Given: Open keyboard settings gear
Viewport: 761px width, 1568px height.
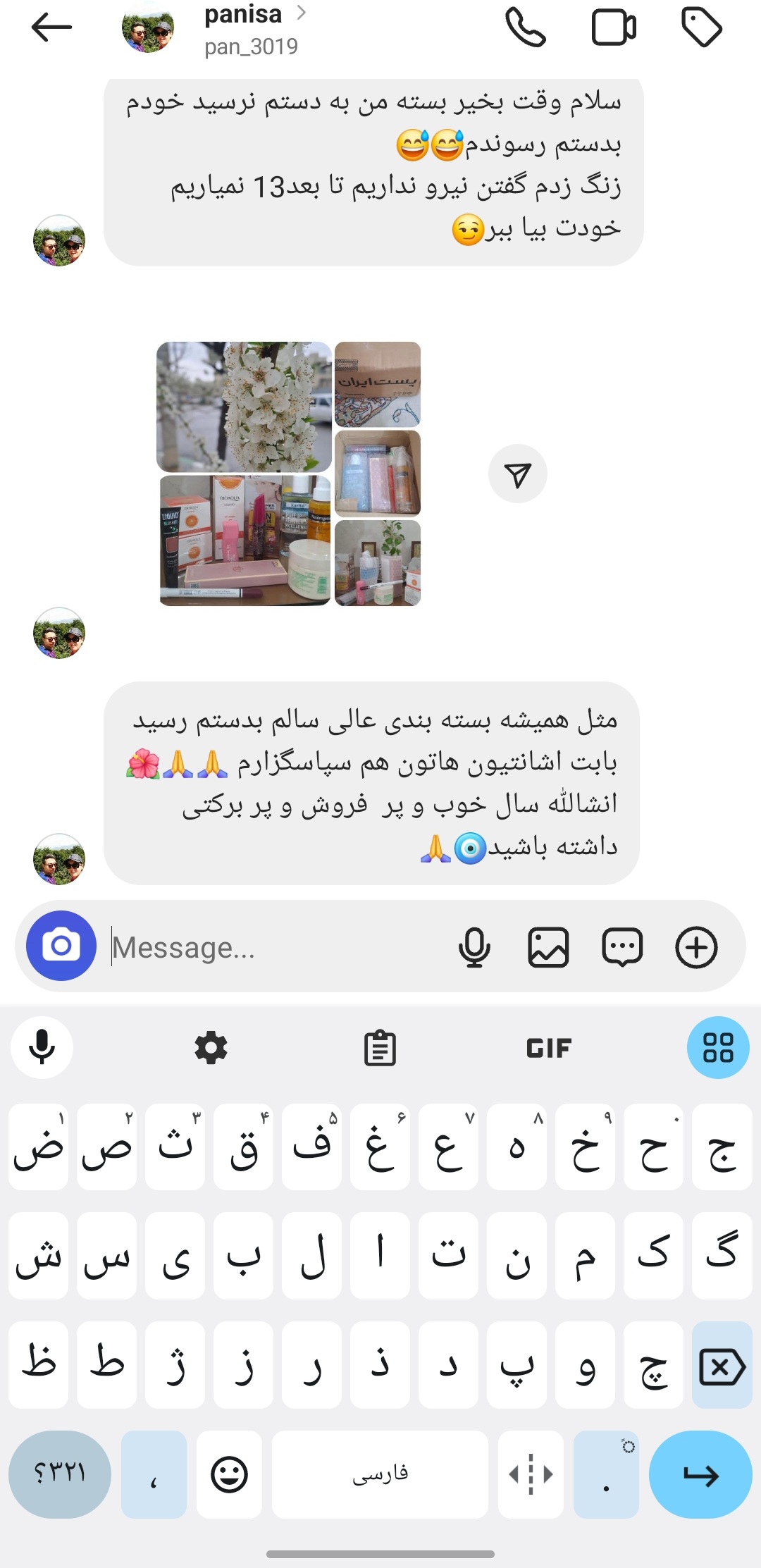Looking at the screenshot, I should (211, 1048).
